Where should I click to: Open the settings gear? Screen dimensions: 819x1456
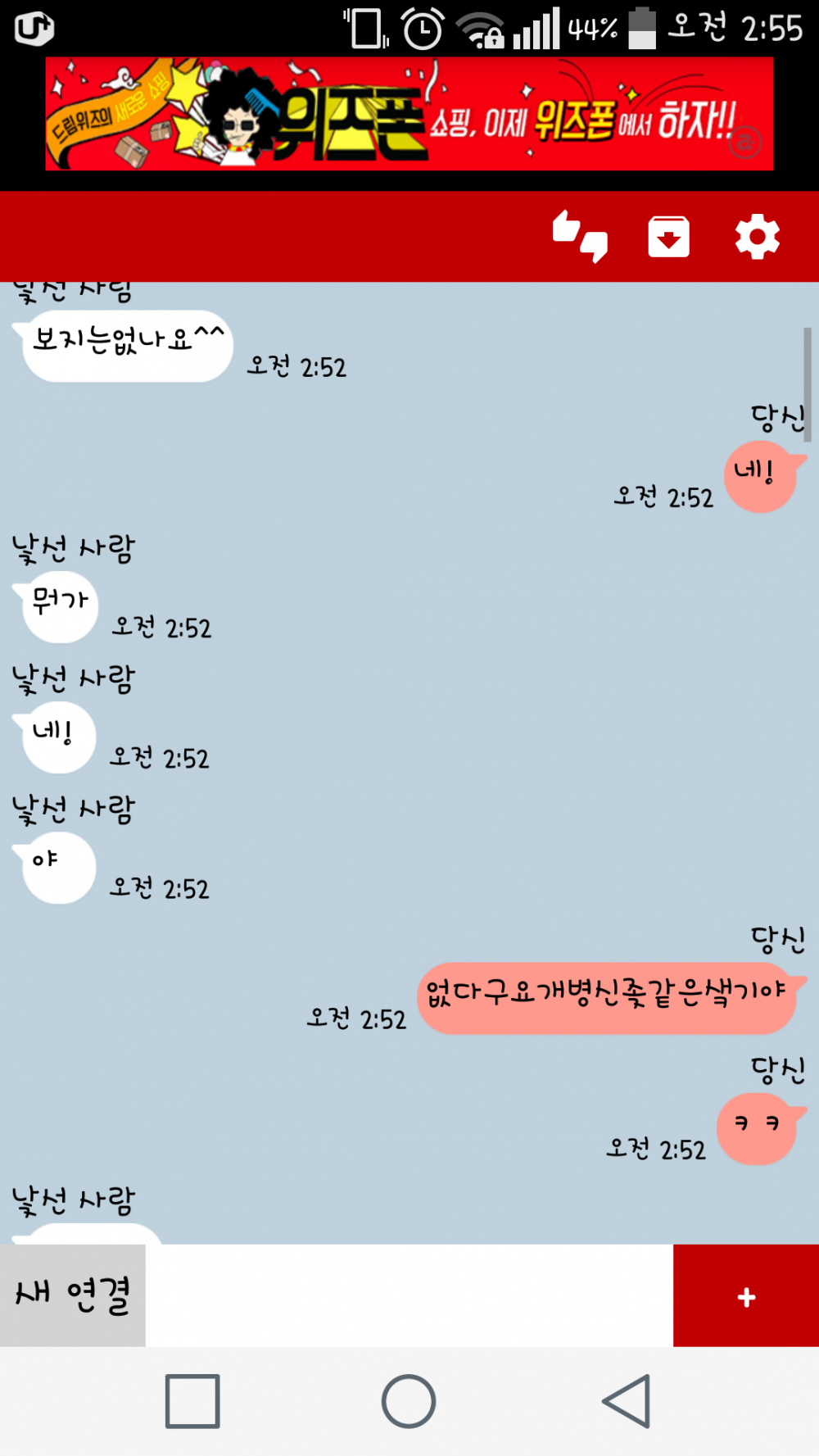pos(757,237)
